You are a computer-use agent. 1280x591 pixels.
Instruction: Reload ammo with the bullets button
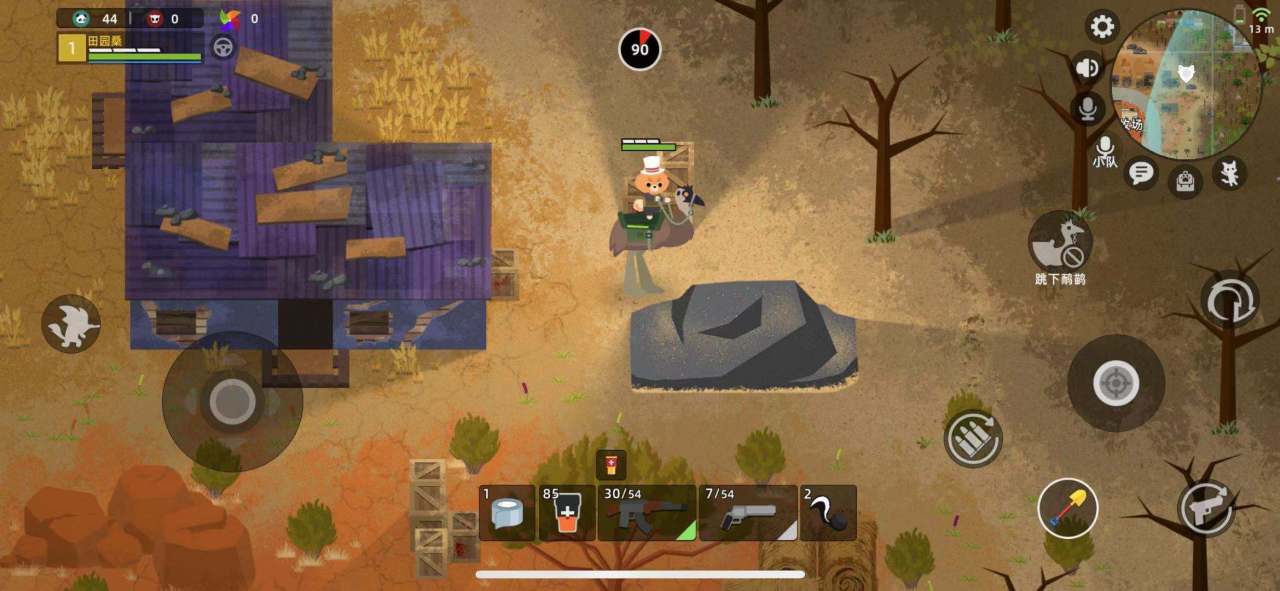coord(973,438)
